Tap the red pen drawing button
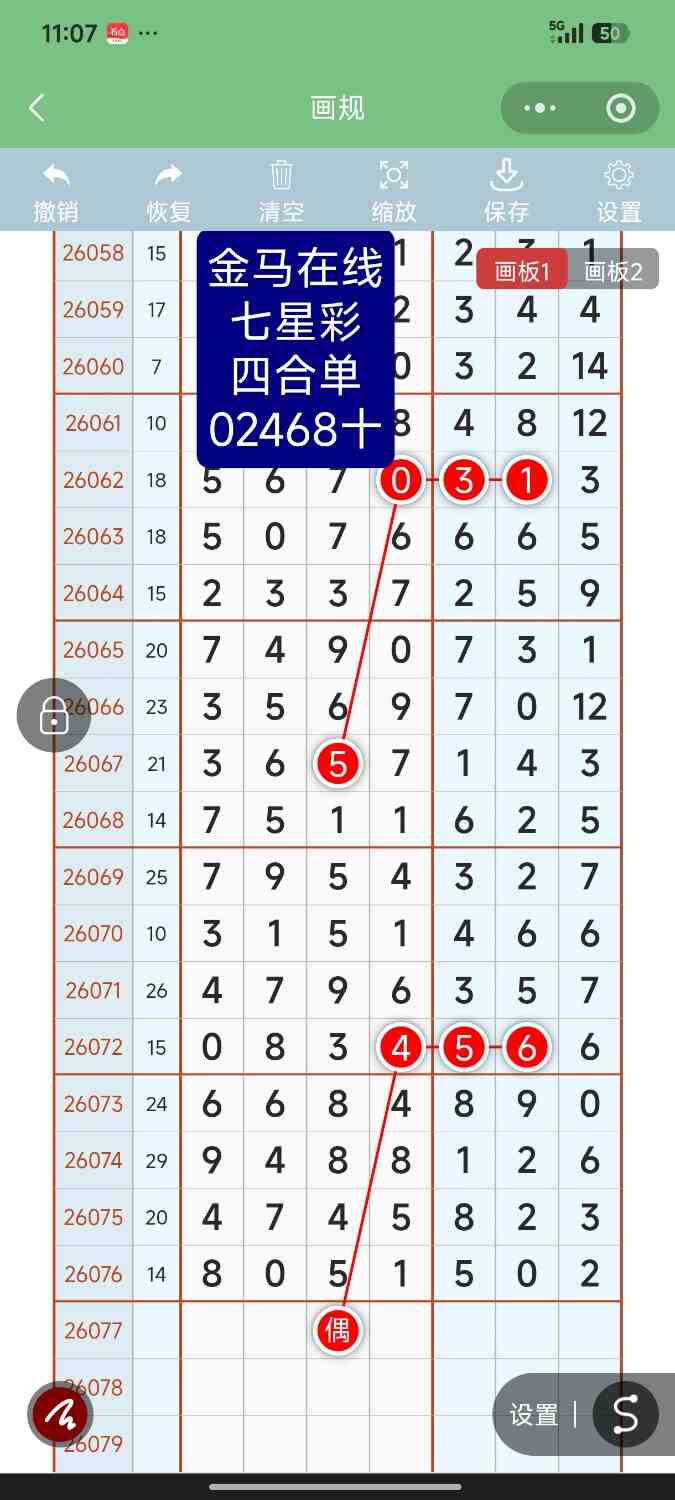675x1500 pixels. [x=60, y=1414]
